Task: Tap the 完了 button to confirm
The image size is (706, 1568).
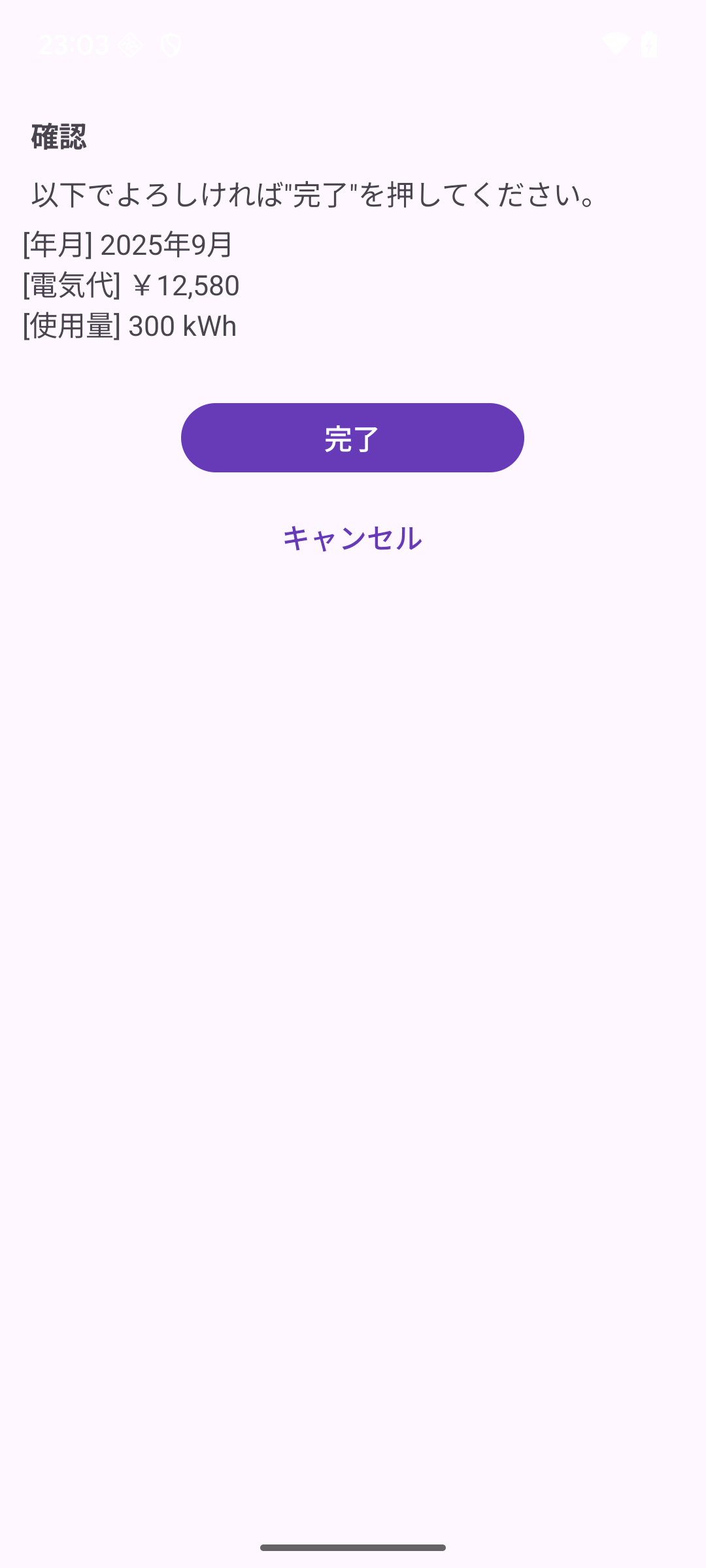Action: [x=352, y=438]
